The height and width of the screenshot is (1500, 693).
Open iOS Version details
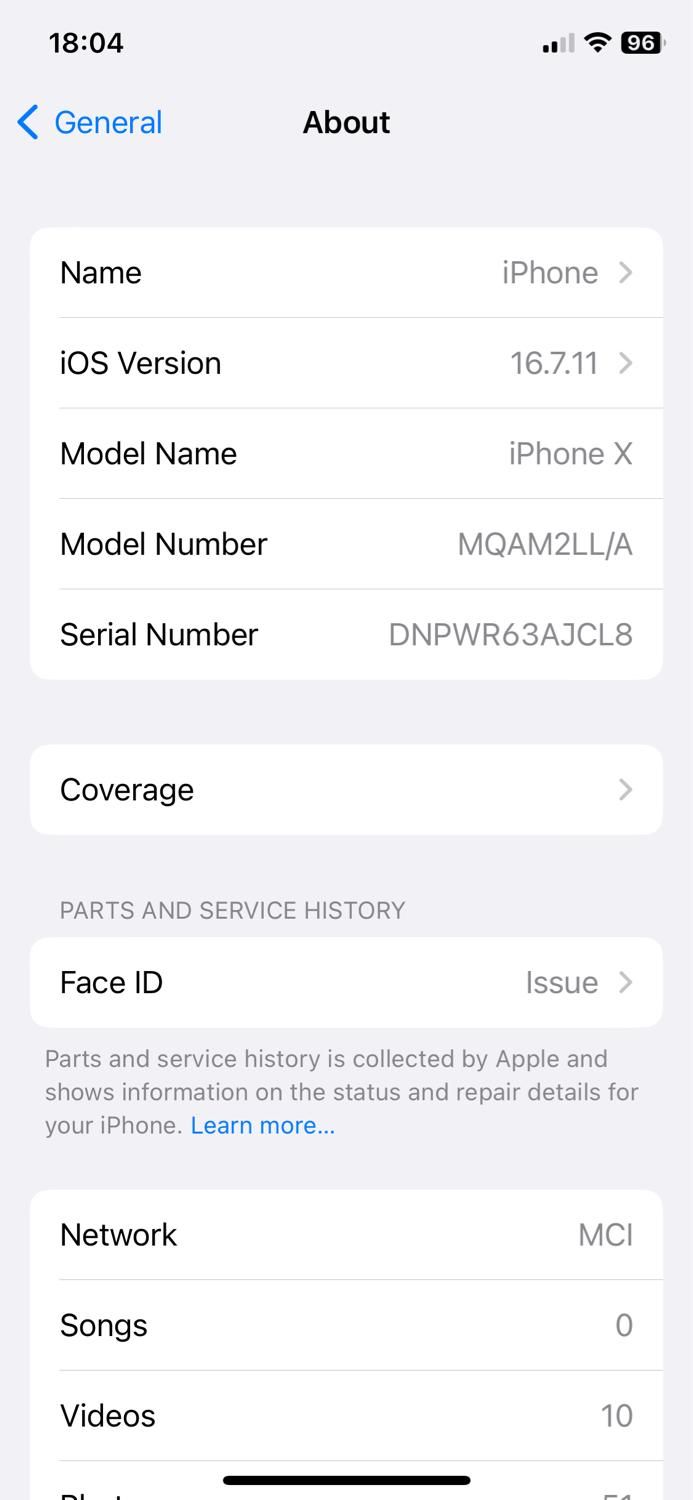click(346, 362)
